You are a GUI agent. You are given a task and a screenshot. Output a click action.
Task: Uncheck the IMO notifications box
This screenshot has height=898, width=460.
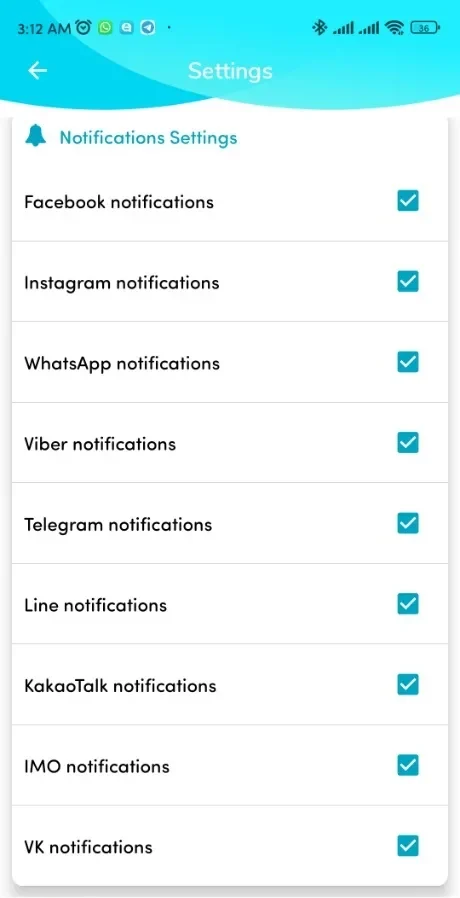pyautogui.click(x=408, y=765)
